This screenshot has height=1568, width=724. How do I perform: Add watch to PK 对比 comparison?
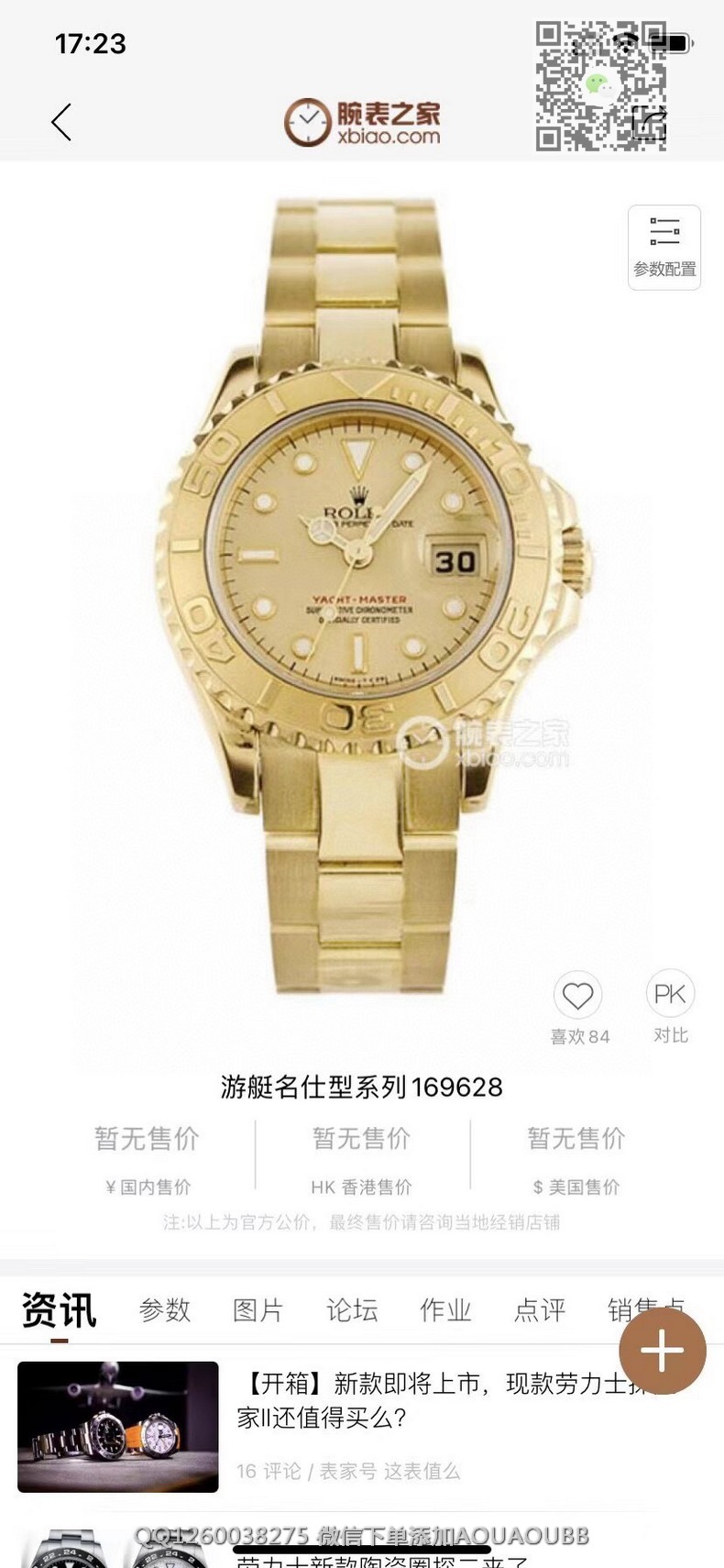coord(670,995)
